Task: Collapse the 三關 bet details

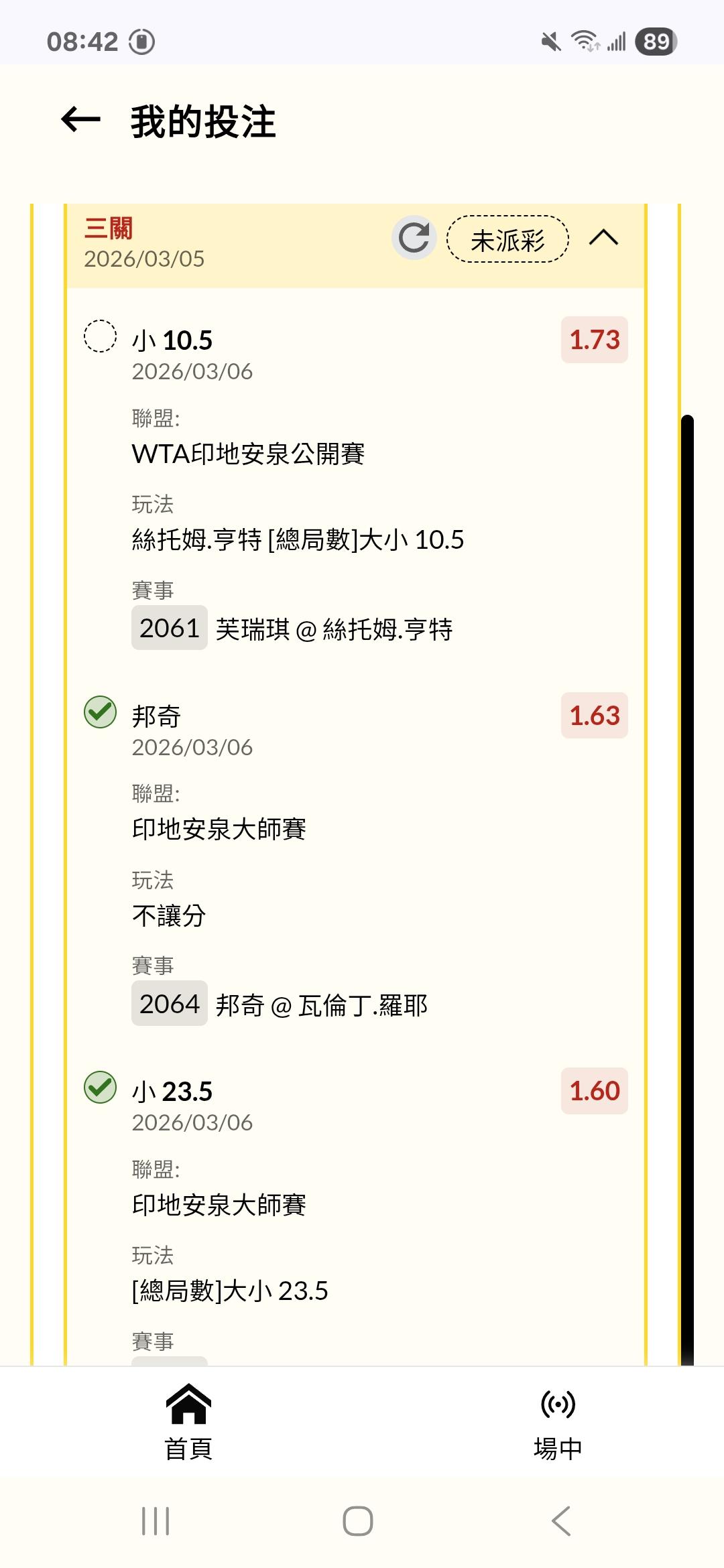Action: pyautogui.click(x=603, y=238)
